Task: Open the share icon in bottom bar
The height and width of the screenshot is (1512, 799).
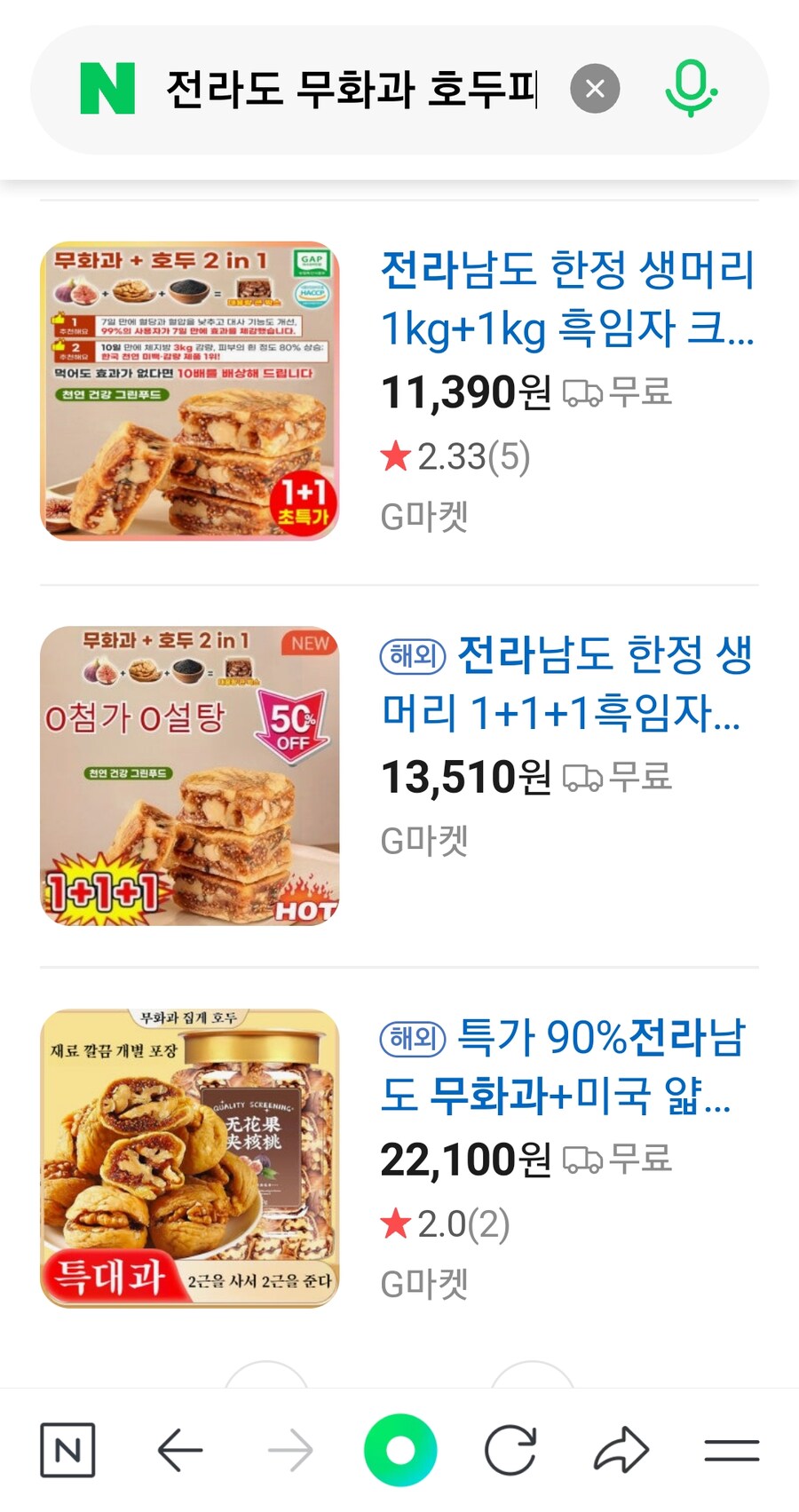Action: click(x=621, y=1450)
